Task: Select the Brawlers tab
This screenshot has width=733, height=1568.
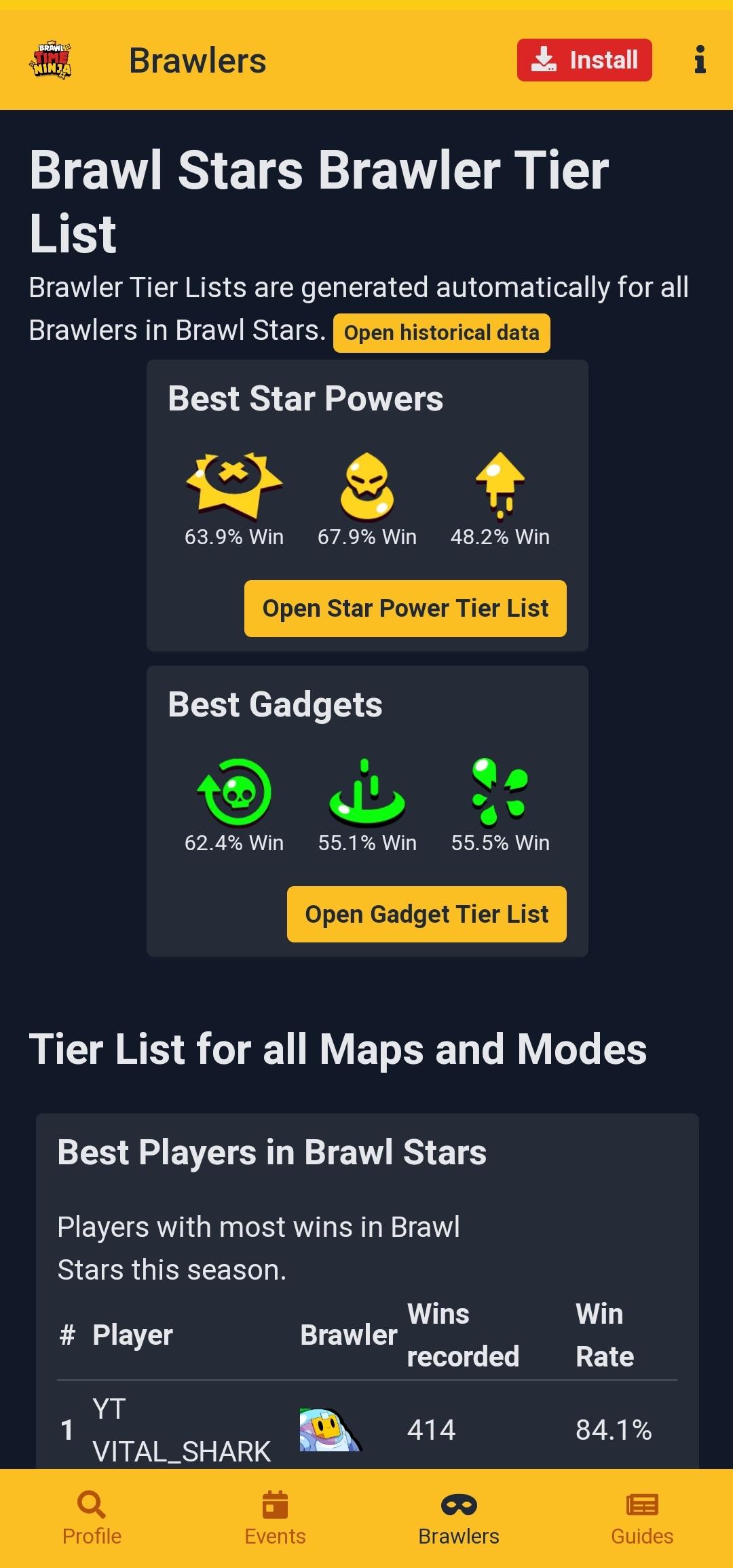Action: point(459,1518)
